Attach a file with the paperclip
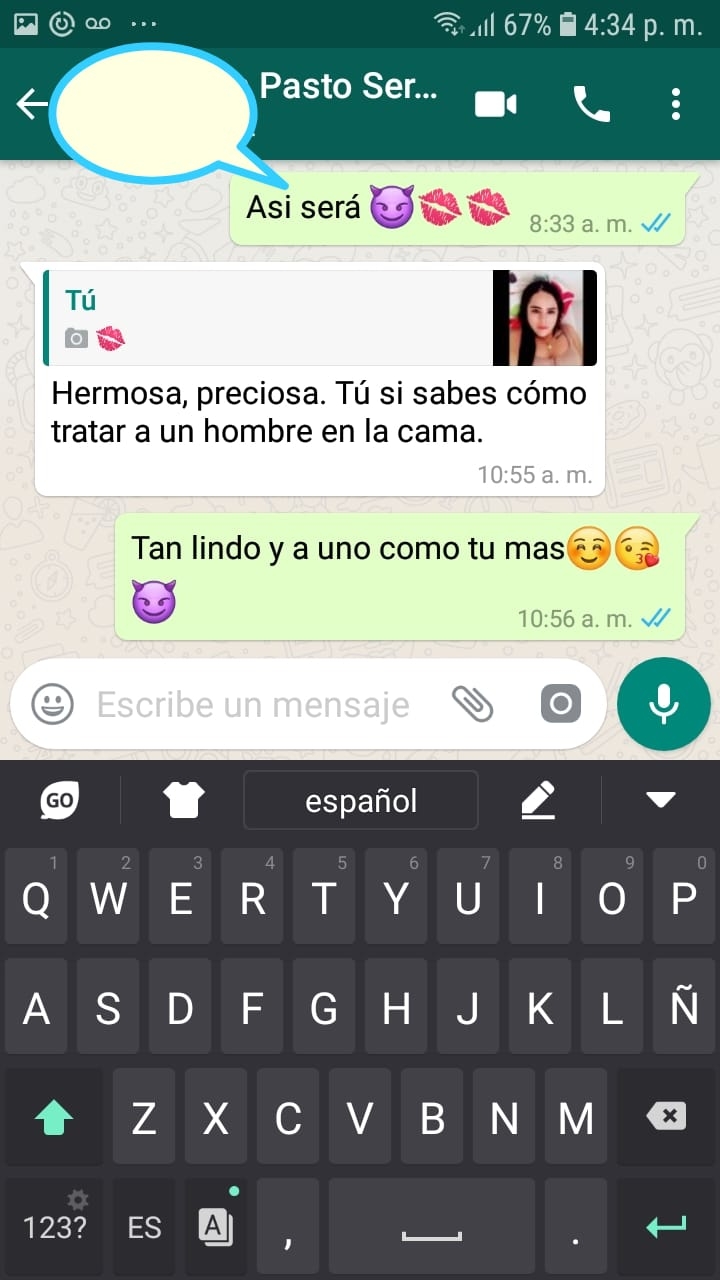The width and height of the screenshot is (720, 1280). [472, 705]
